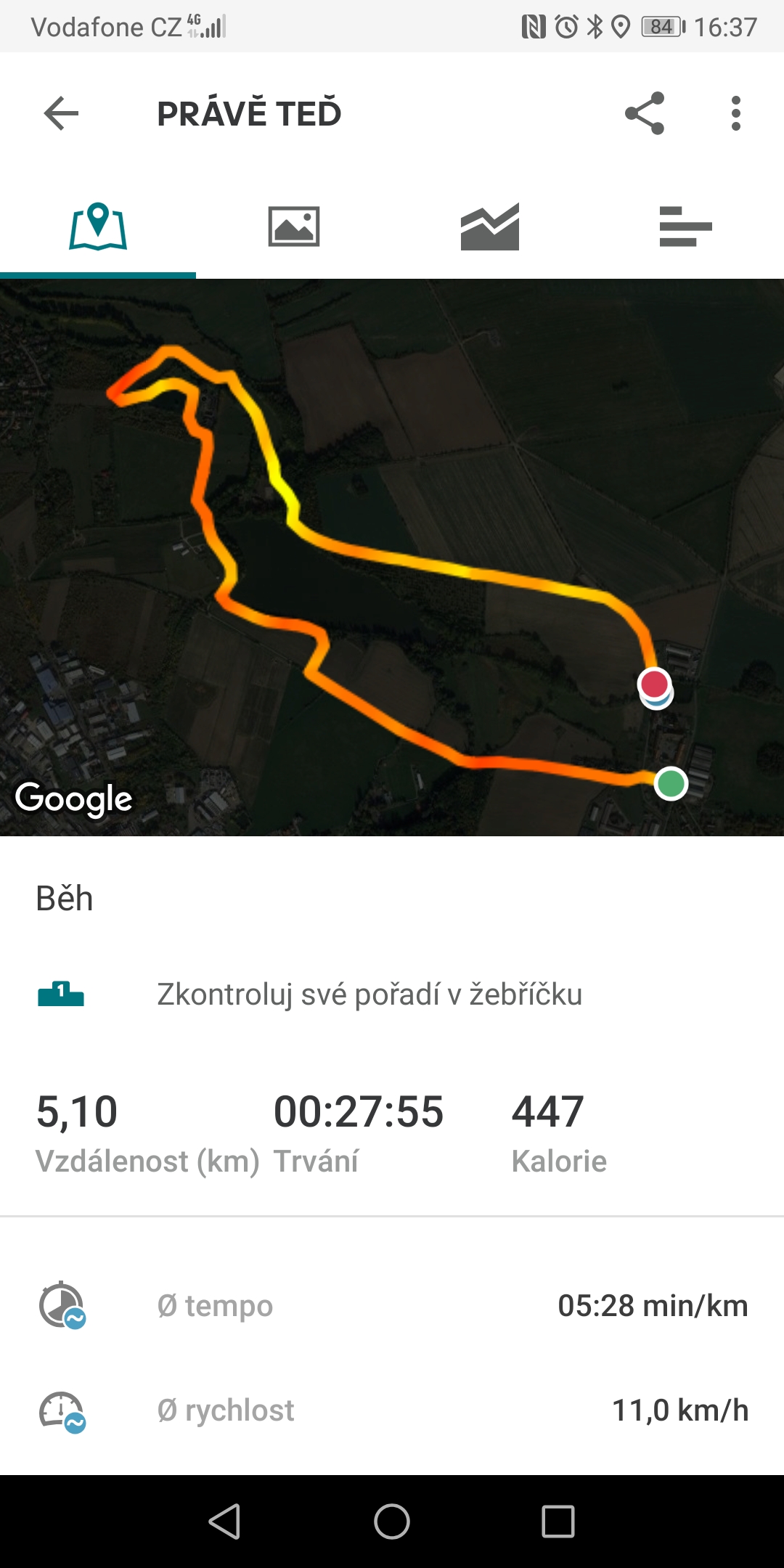Switch to the photos tab

294,226
